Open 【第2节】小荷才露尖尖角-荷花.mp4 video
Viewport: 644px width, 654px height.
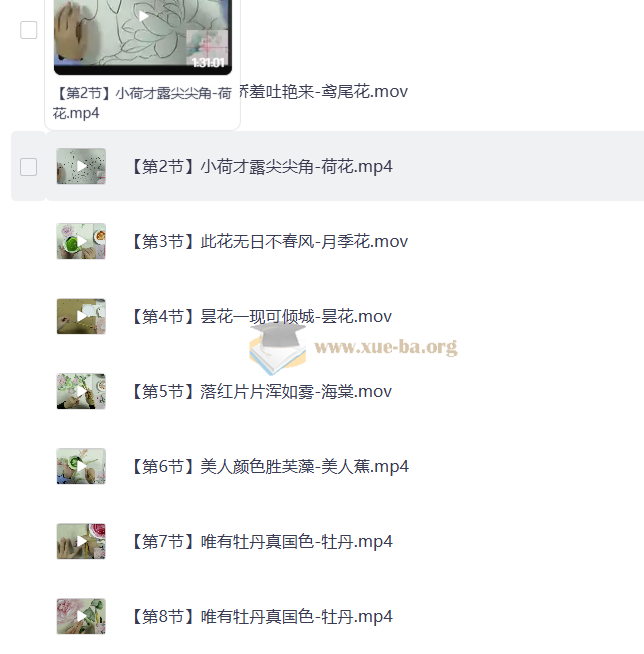click(260, 166)
